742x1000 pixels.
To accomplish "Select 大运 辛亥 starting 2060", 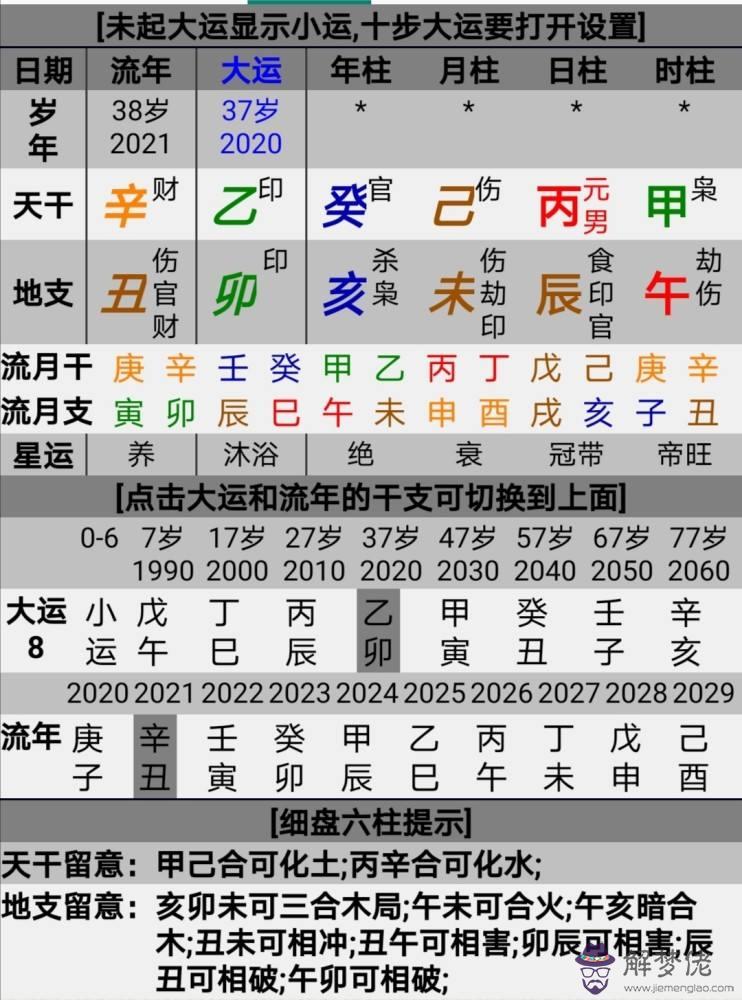I will click(x=686, y=631).
